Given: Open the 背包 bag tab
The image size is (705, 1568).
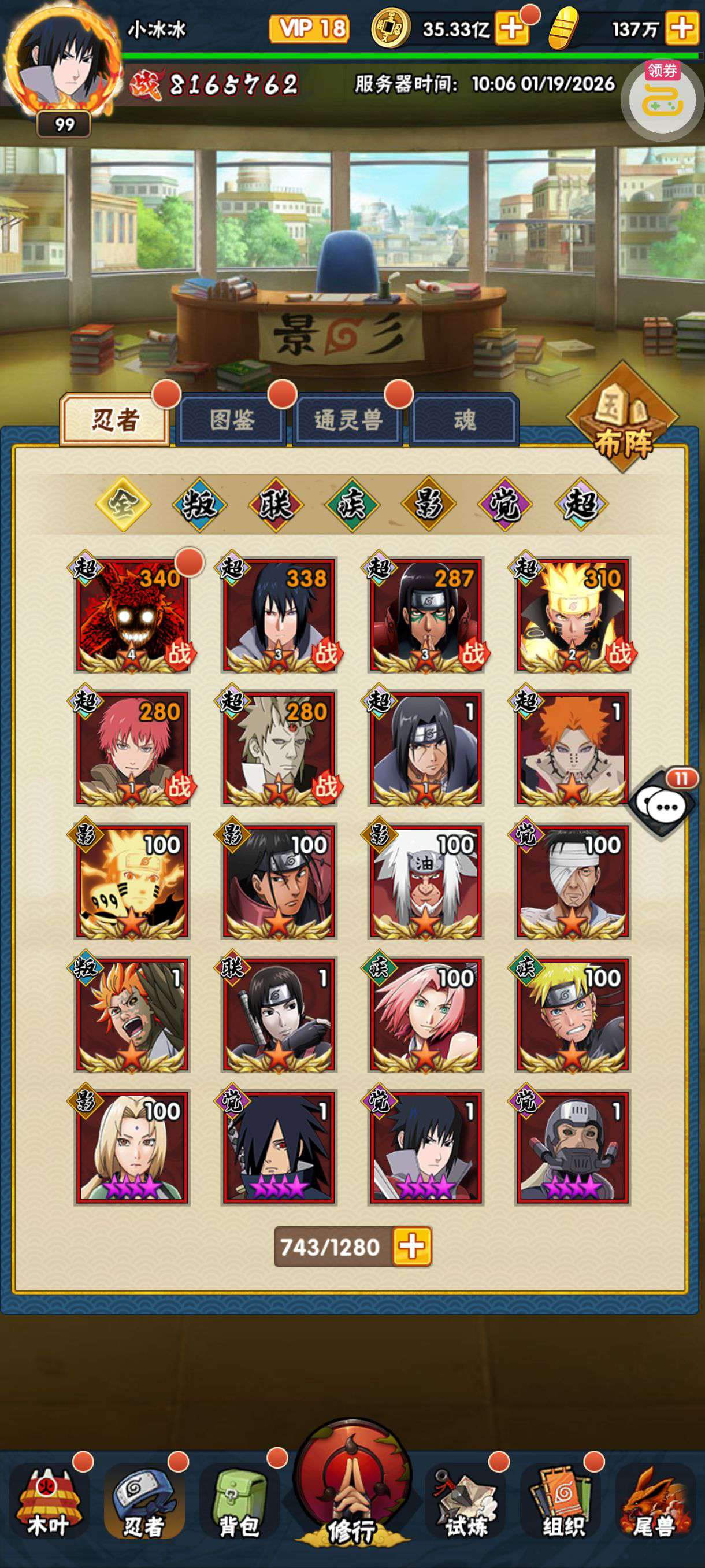Looking at the screenshot, I should click(239, 1503).
